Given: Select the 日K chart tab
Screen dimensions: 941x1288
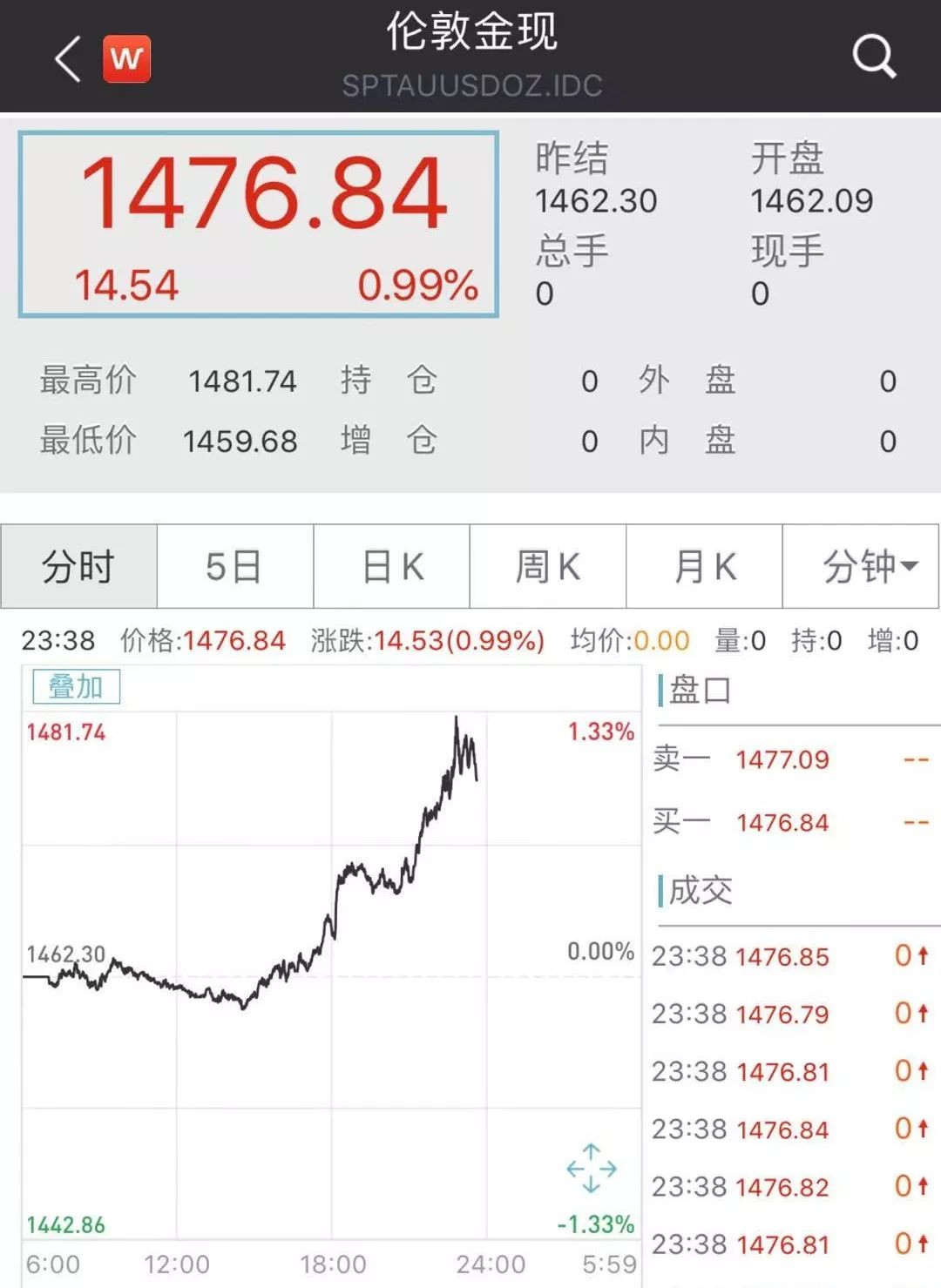Looking at the screenshot, I should point(392,567).
